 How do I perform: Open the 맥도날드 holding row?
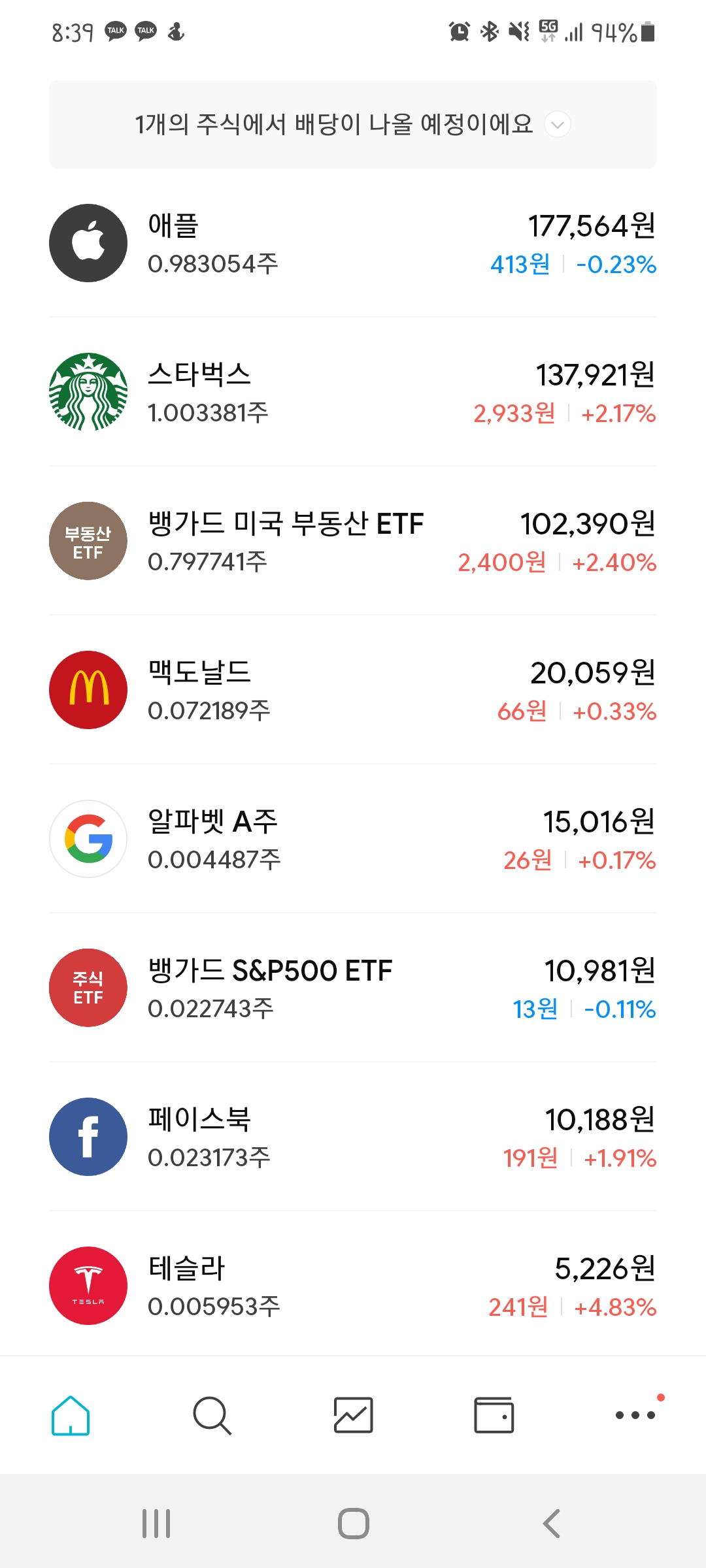(353, 690)
